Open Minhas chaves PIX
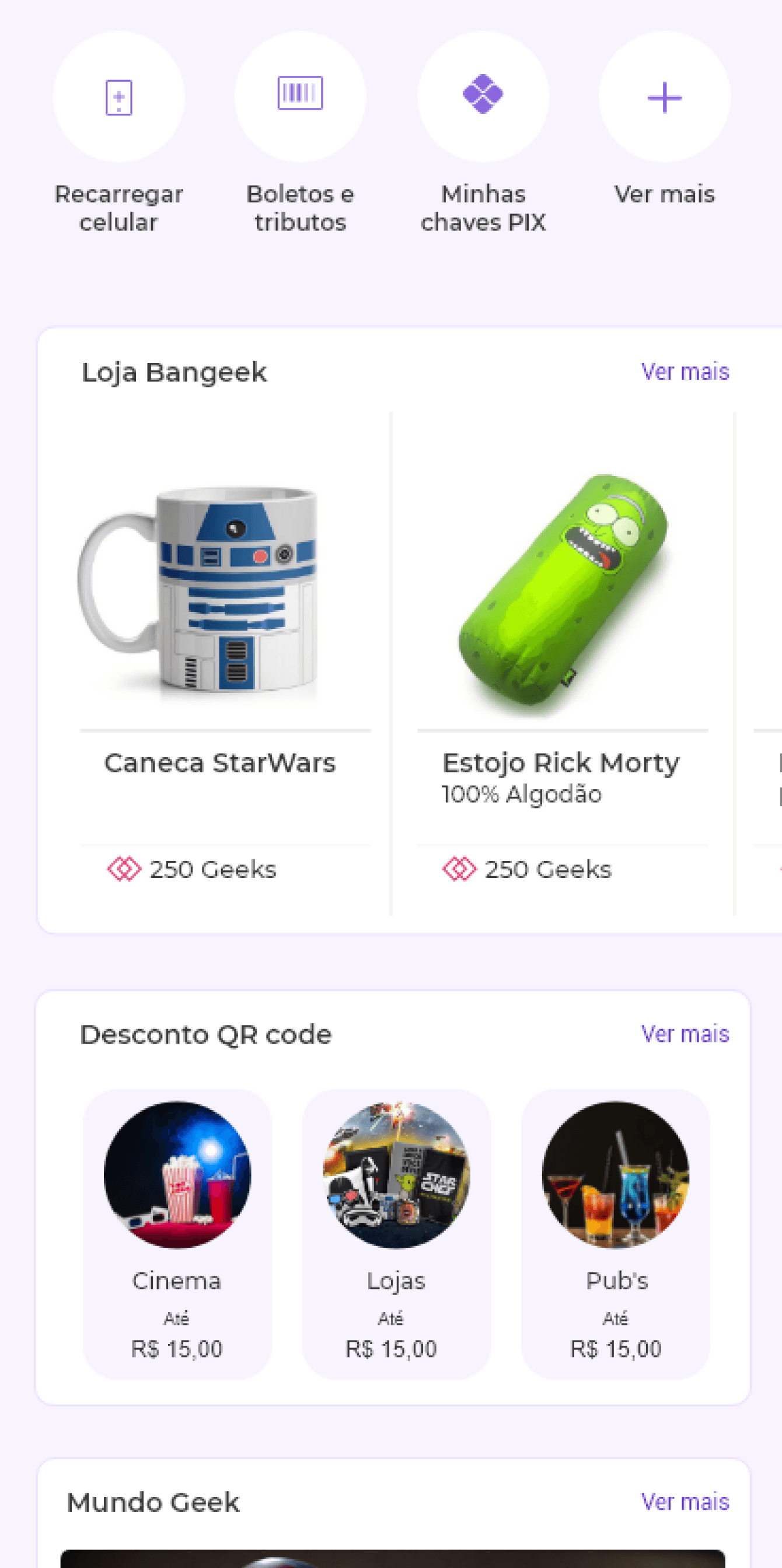 point(483,97)
